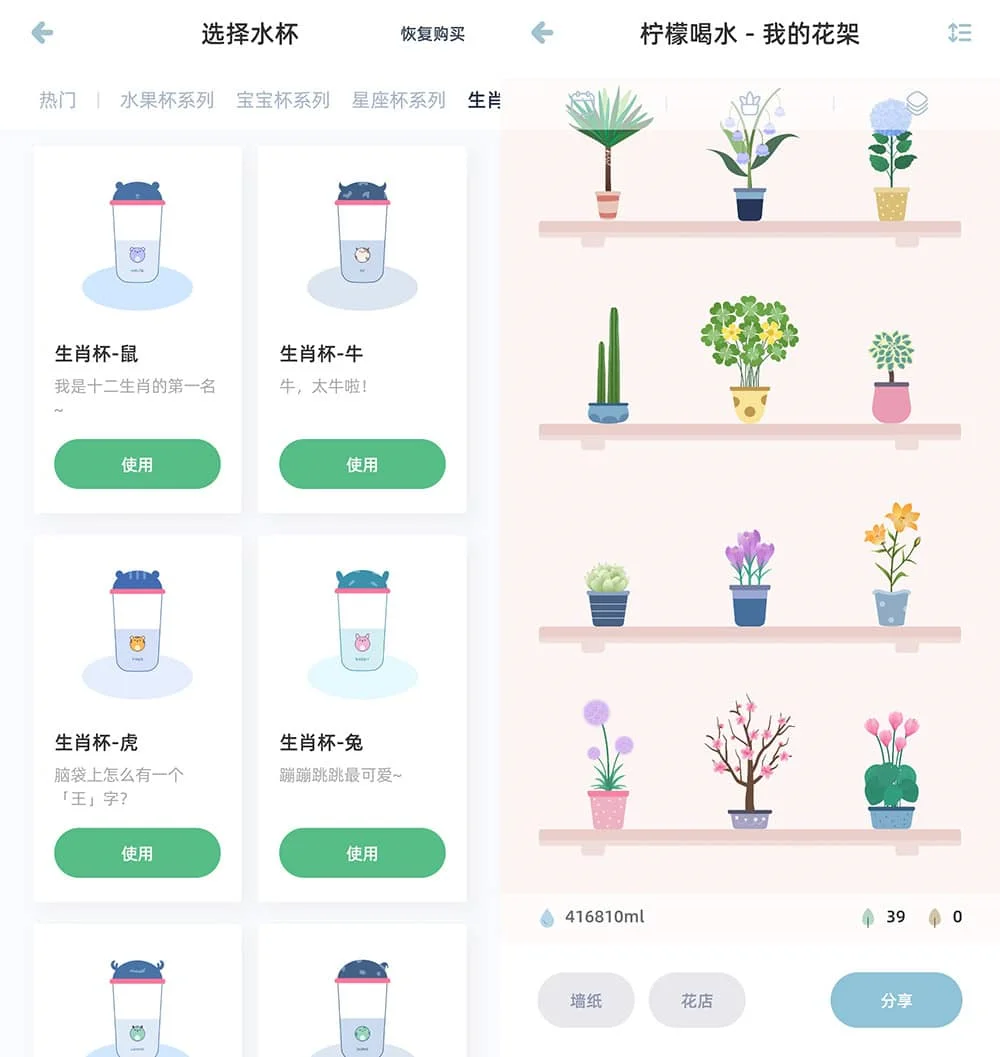Open the sort icon on 我的花架
This screenshot has height=1057, width=1000.
[x=959, y=33]
